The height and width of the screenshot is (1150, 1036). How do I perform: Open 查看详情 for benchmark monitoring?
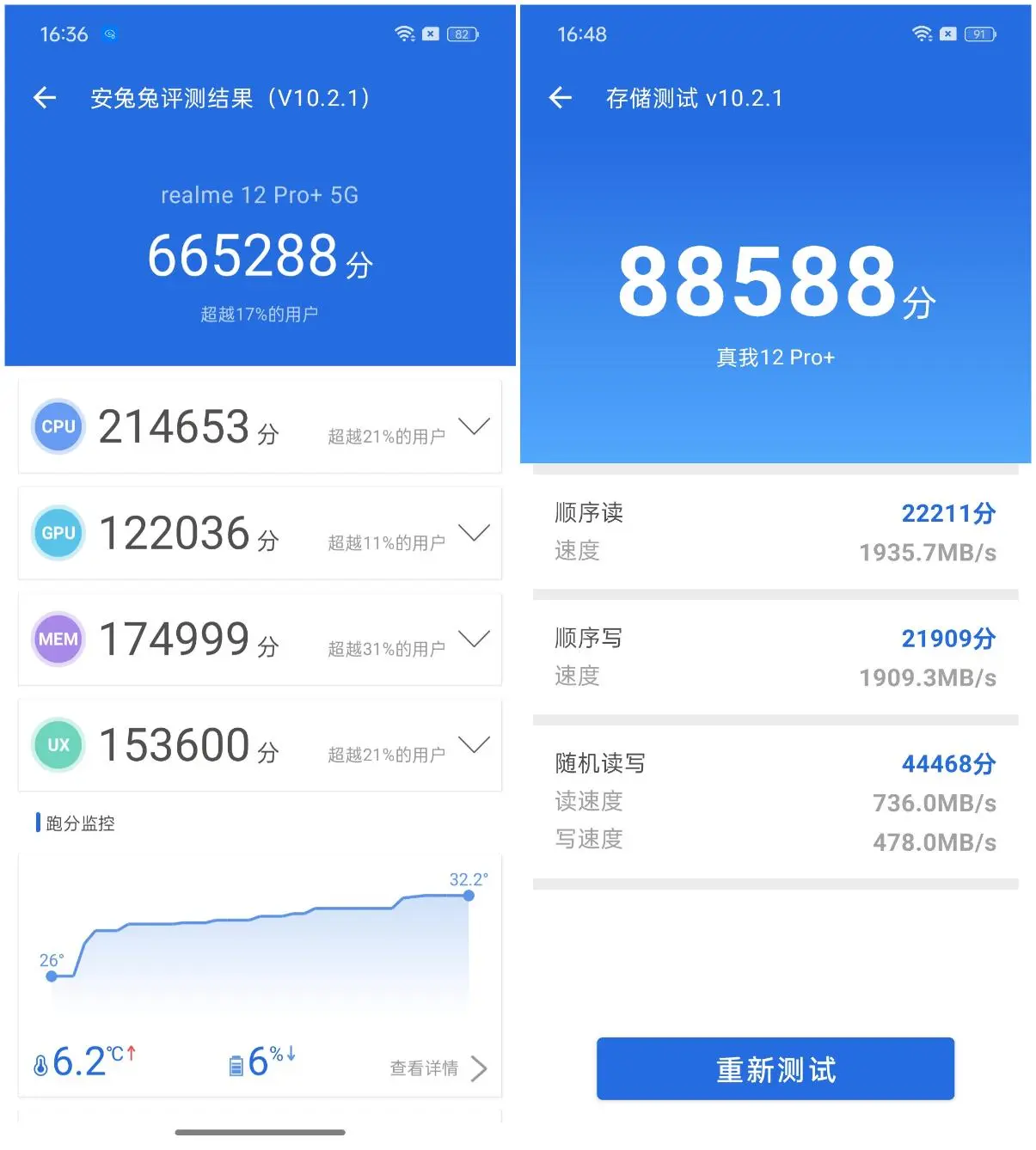437,1068
